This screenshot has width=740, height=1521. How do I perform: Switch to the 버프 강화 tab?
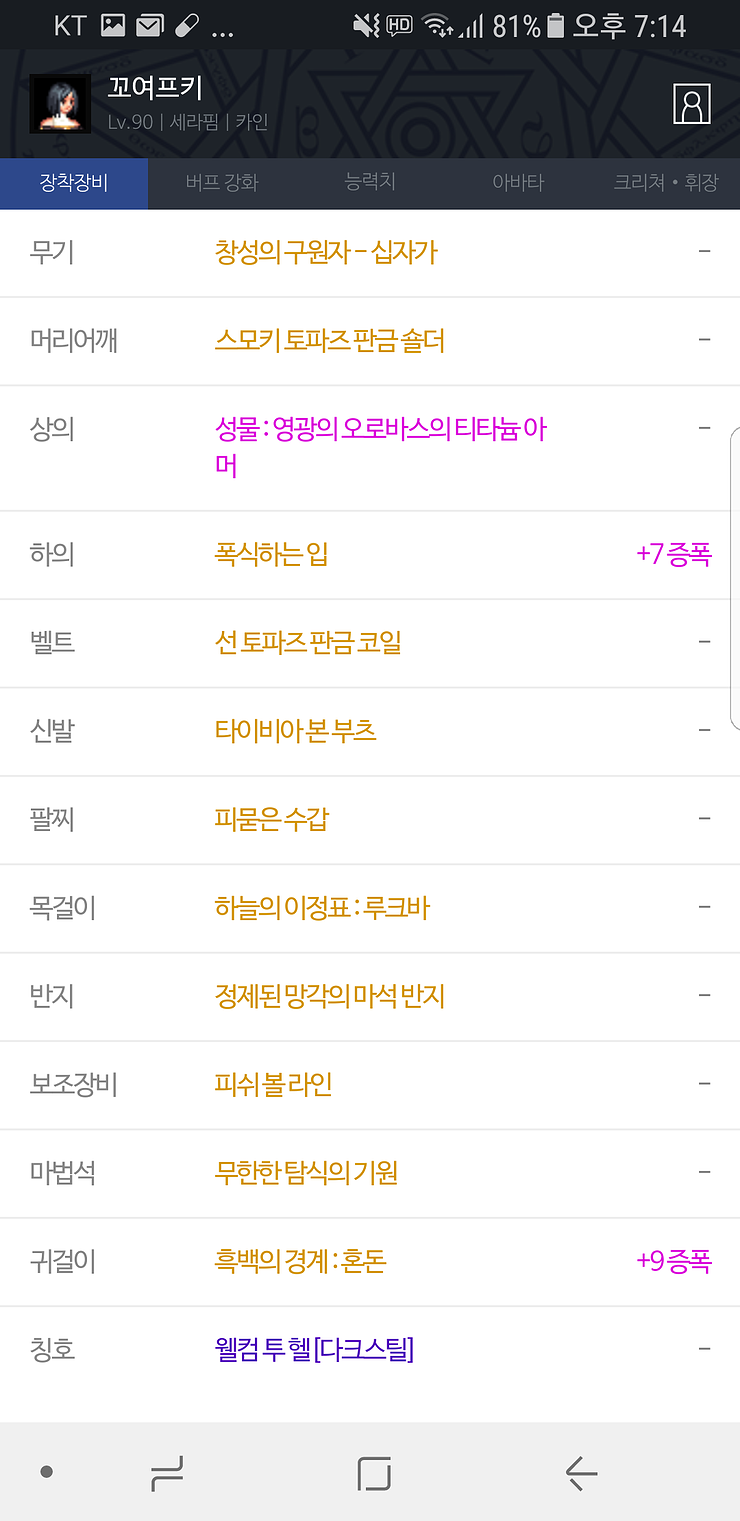[x=222, y=183]
